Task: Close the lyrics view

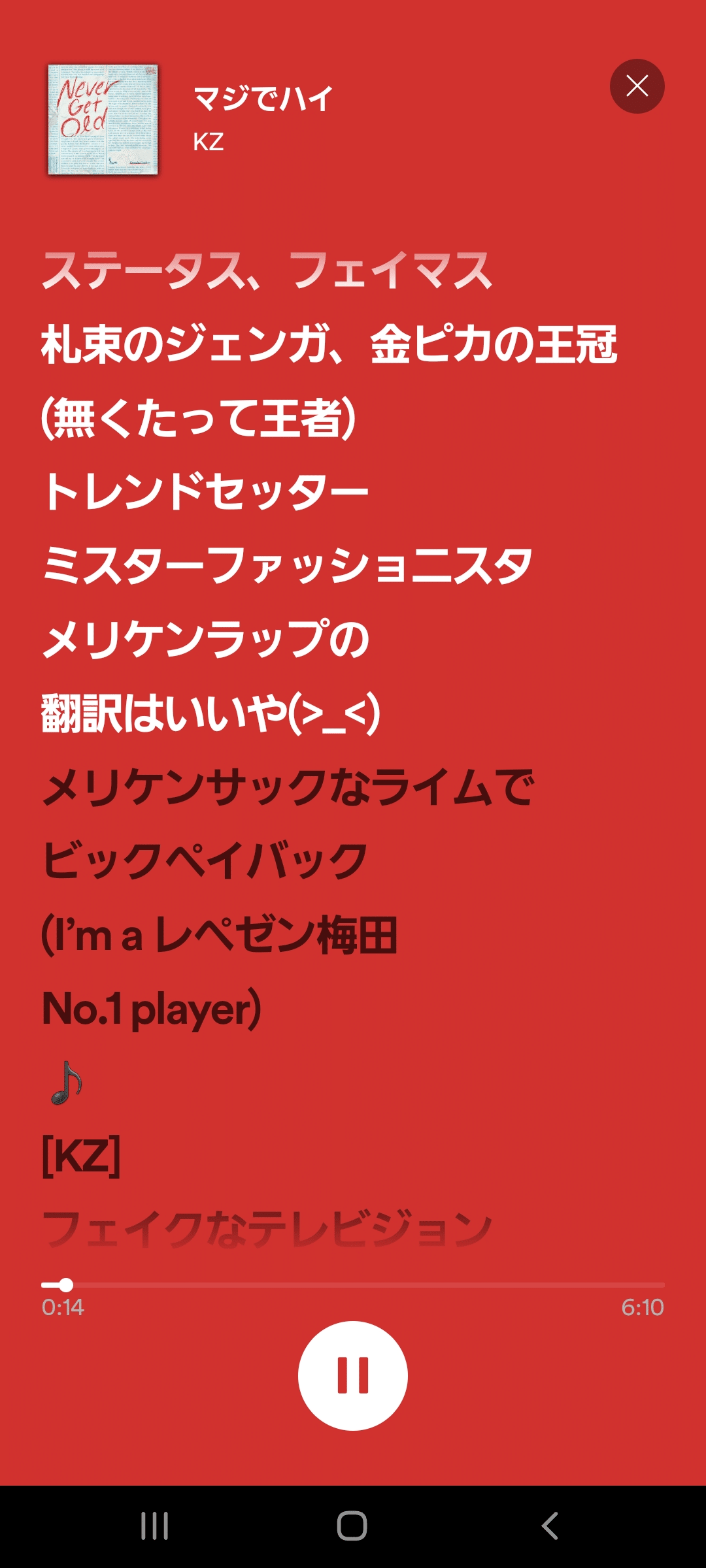Action: pyautogui.click(x=637, y=86)
